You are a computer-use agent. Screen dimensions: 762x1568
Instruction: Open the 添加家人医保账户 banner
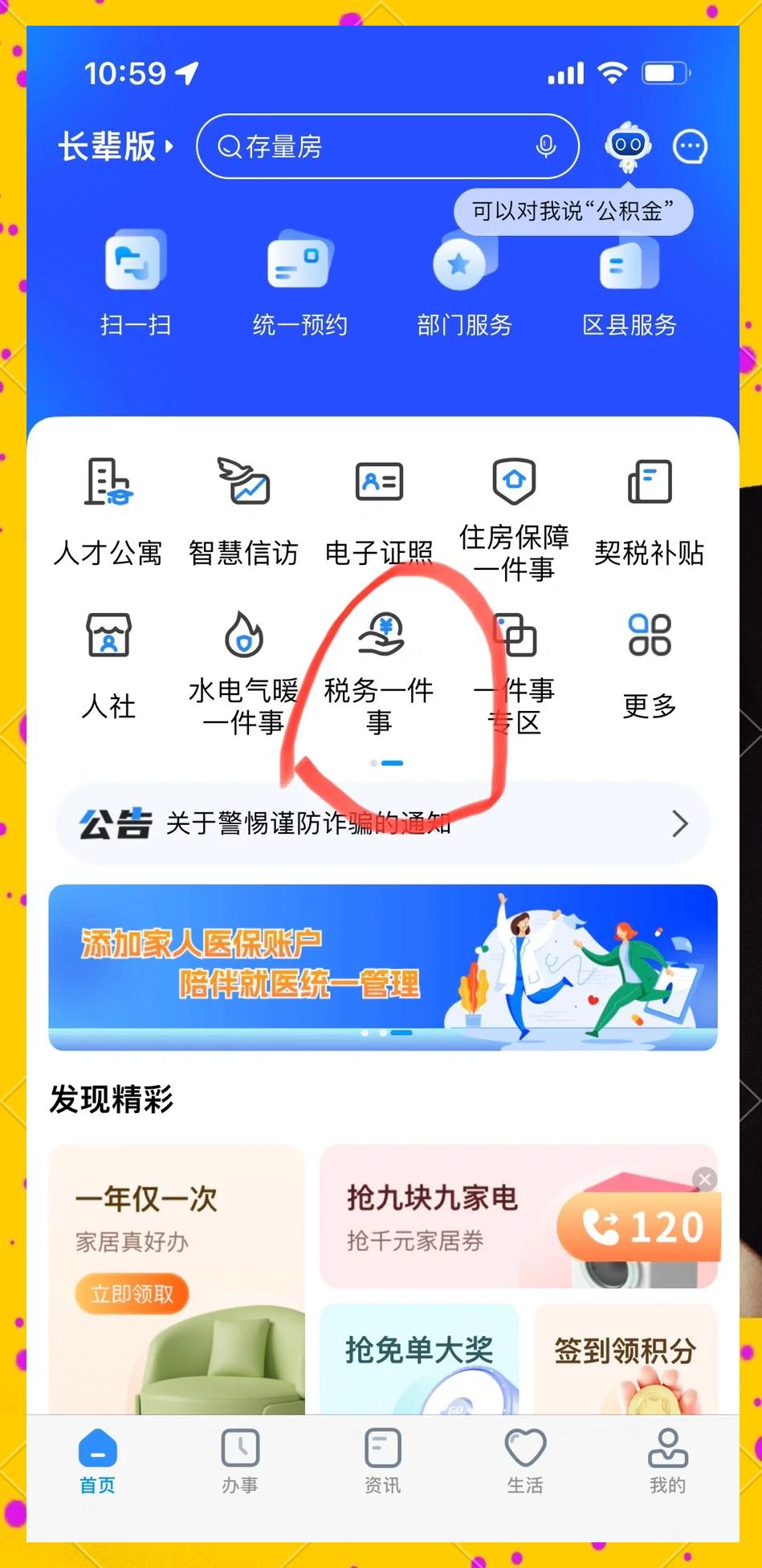coord(383,967)
